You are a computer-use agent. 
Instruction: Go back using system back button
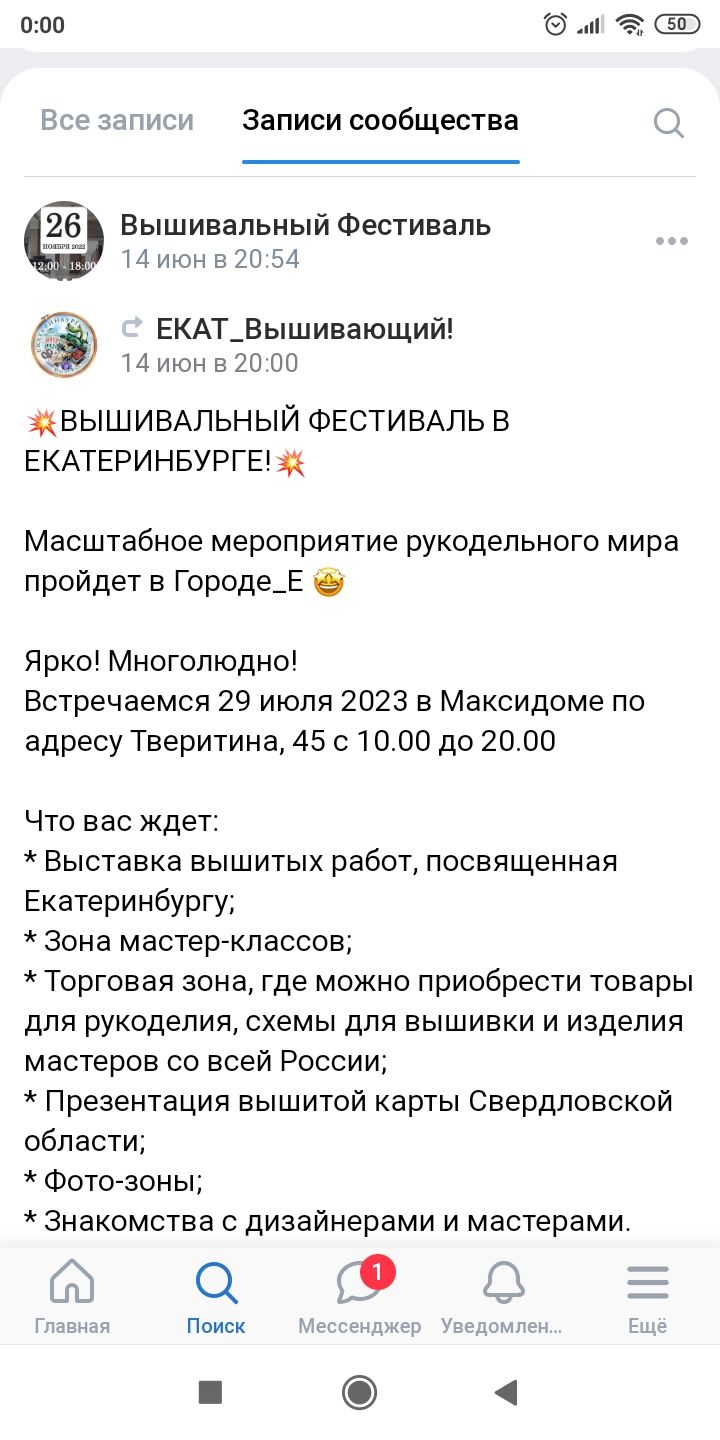pyautogui.click(x=507, y=1392)
